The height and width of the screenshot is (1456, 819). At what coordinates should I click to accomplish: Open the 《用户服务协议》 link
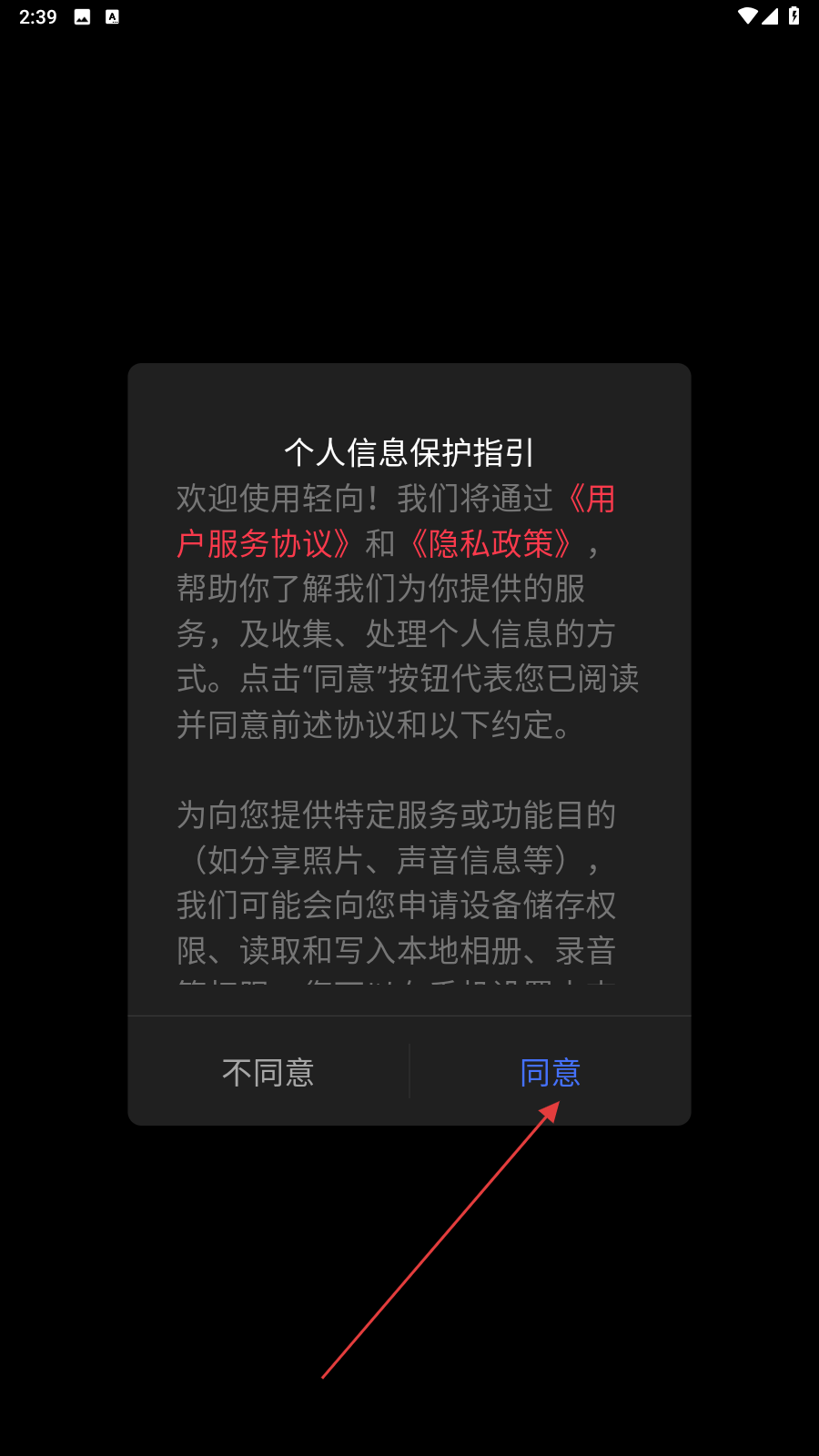tap(264, 544)
